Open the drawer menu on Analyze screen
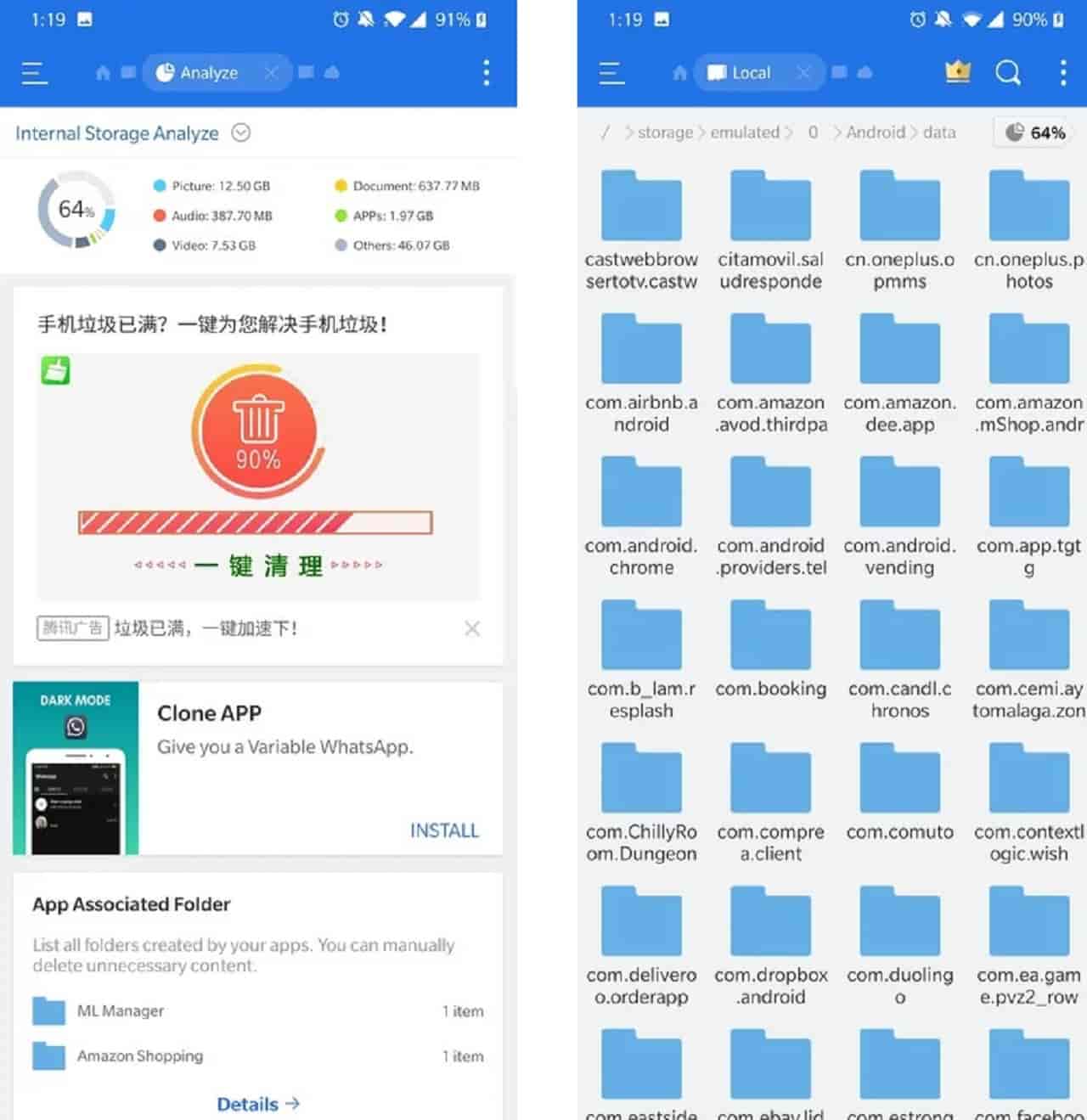 click(x=34, y=73)
